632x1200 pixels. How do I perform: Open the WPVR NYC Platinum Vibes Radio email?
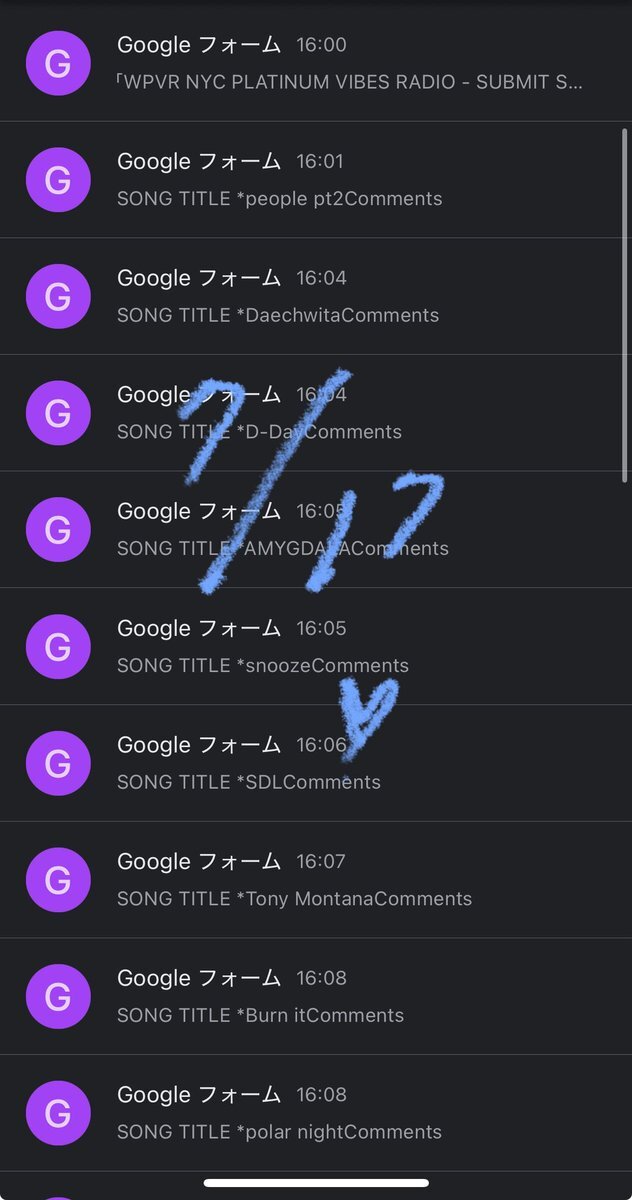tap(316, 63)
